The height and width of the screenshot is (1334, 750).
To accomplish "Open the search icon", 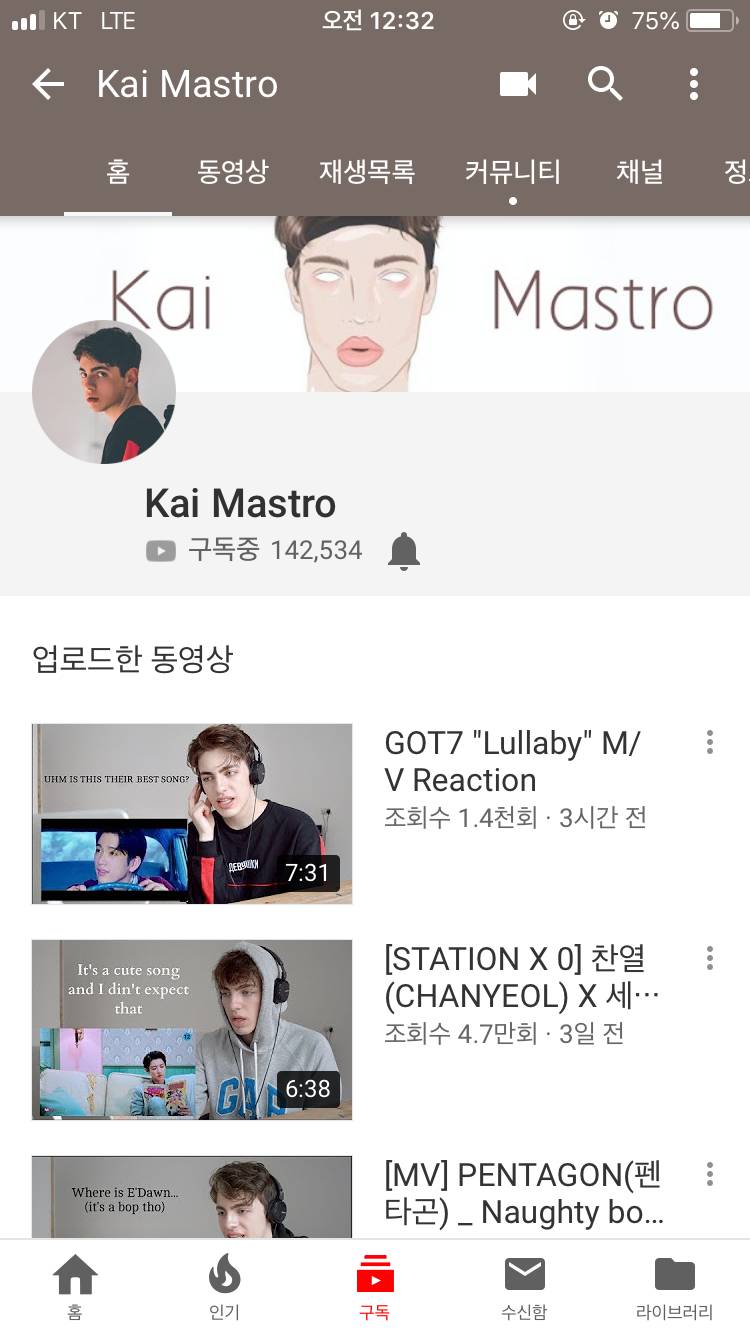I will click(x=605, y=85).
